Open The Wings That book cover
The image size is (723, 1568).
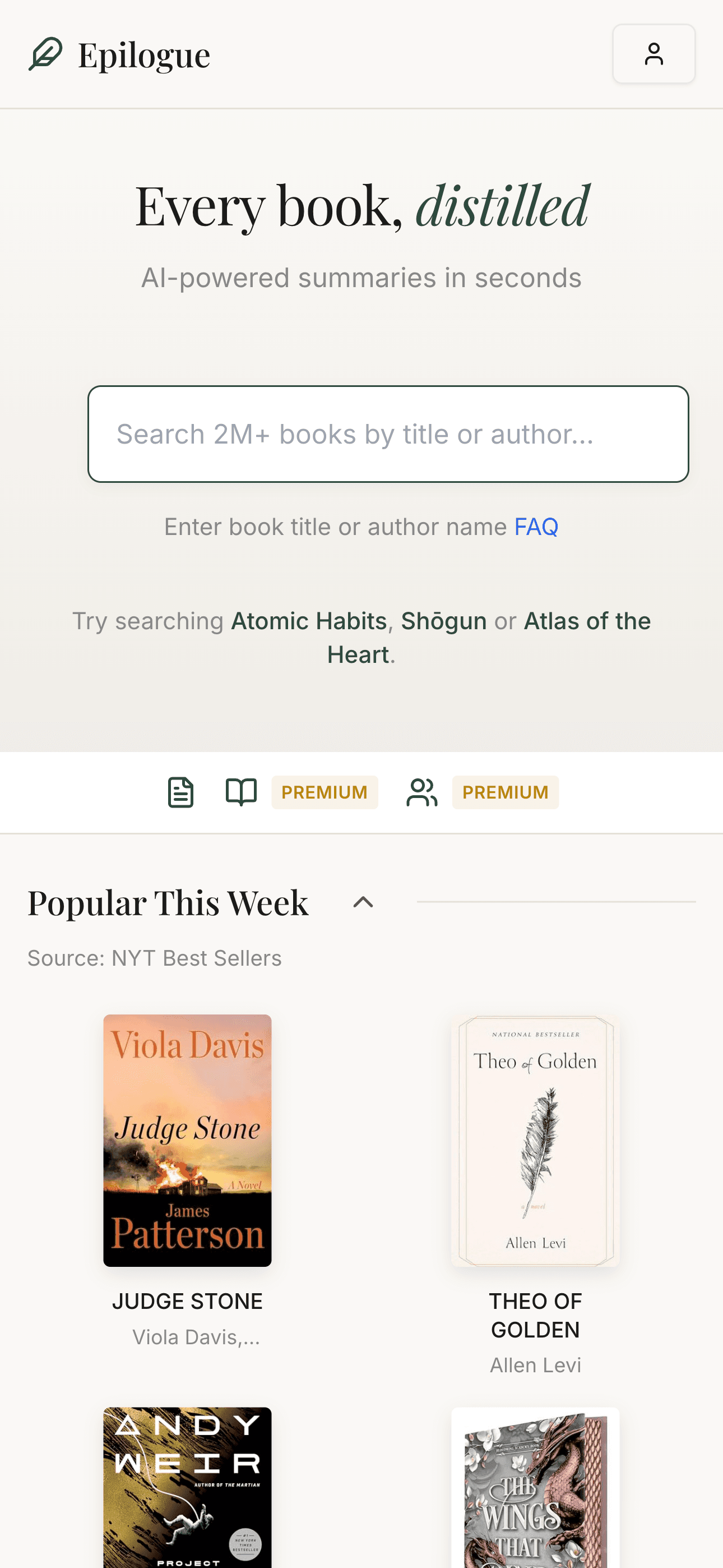[x=535, y=1487]
